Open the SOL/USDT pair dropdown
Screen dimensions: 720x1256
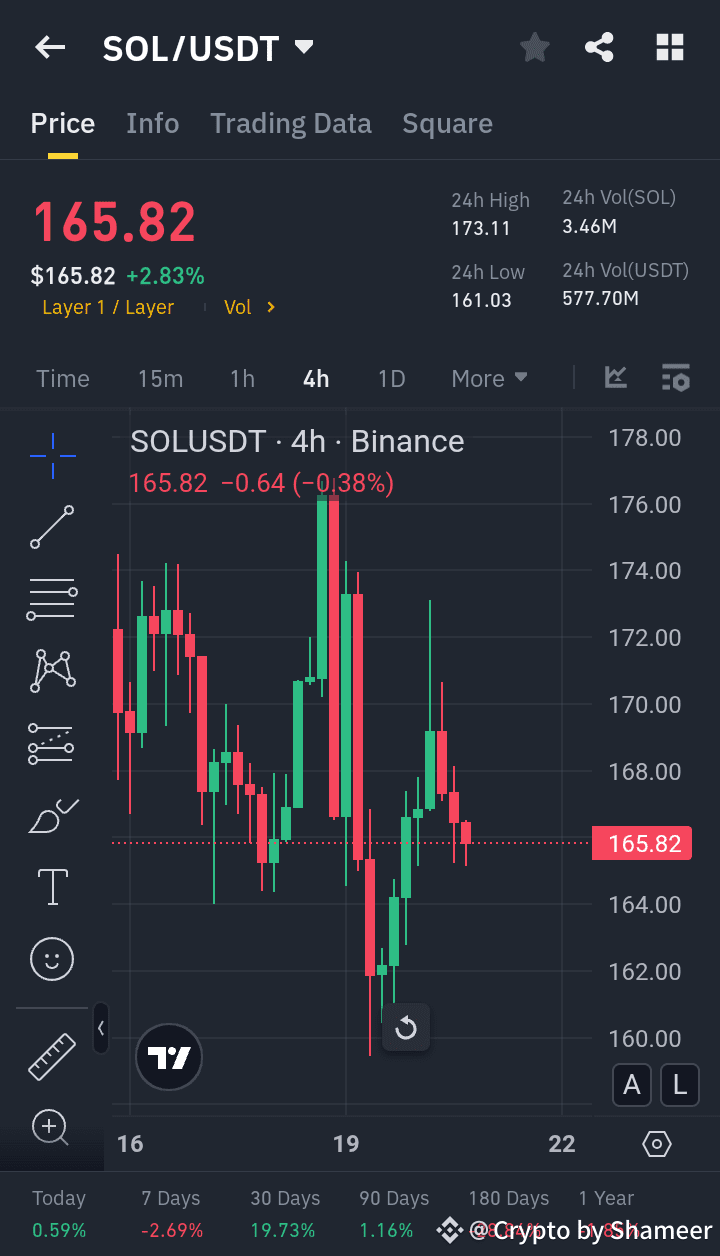(303, 46)
